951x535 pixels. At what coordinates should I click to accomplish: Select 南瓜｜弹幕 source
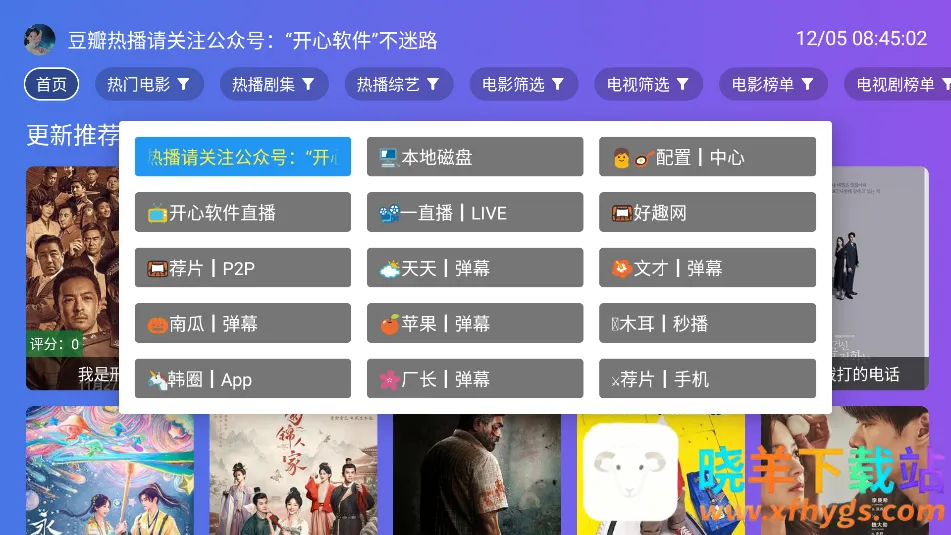[242, 323]
